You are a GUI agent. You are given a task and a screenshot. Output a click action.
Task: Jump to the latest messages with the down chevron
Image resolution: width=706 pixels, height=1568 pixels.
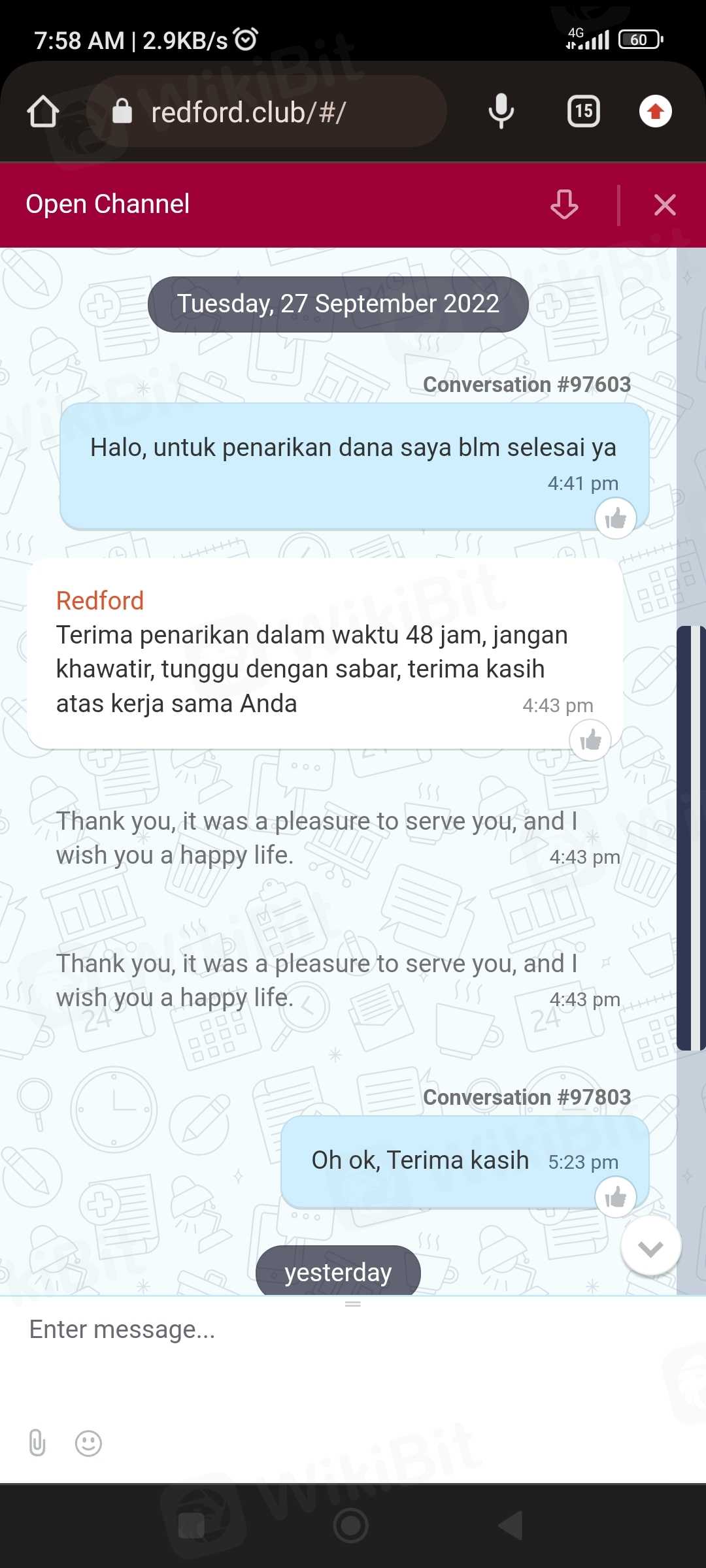click(x=650, y=1247)
